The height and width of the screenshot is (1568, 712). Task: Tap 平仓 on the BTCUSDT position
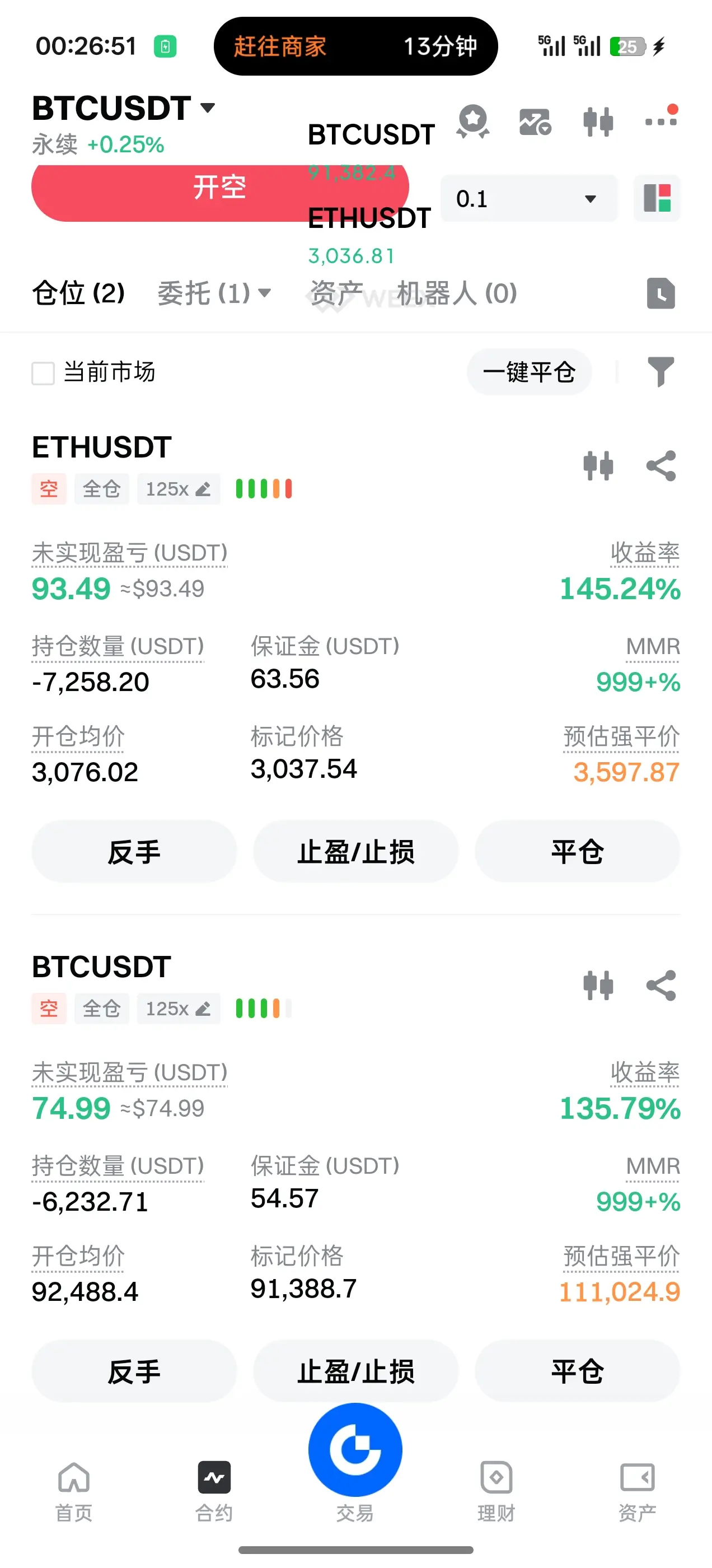coord(577,1371)
